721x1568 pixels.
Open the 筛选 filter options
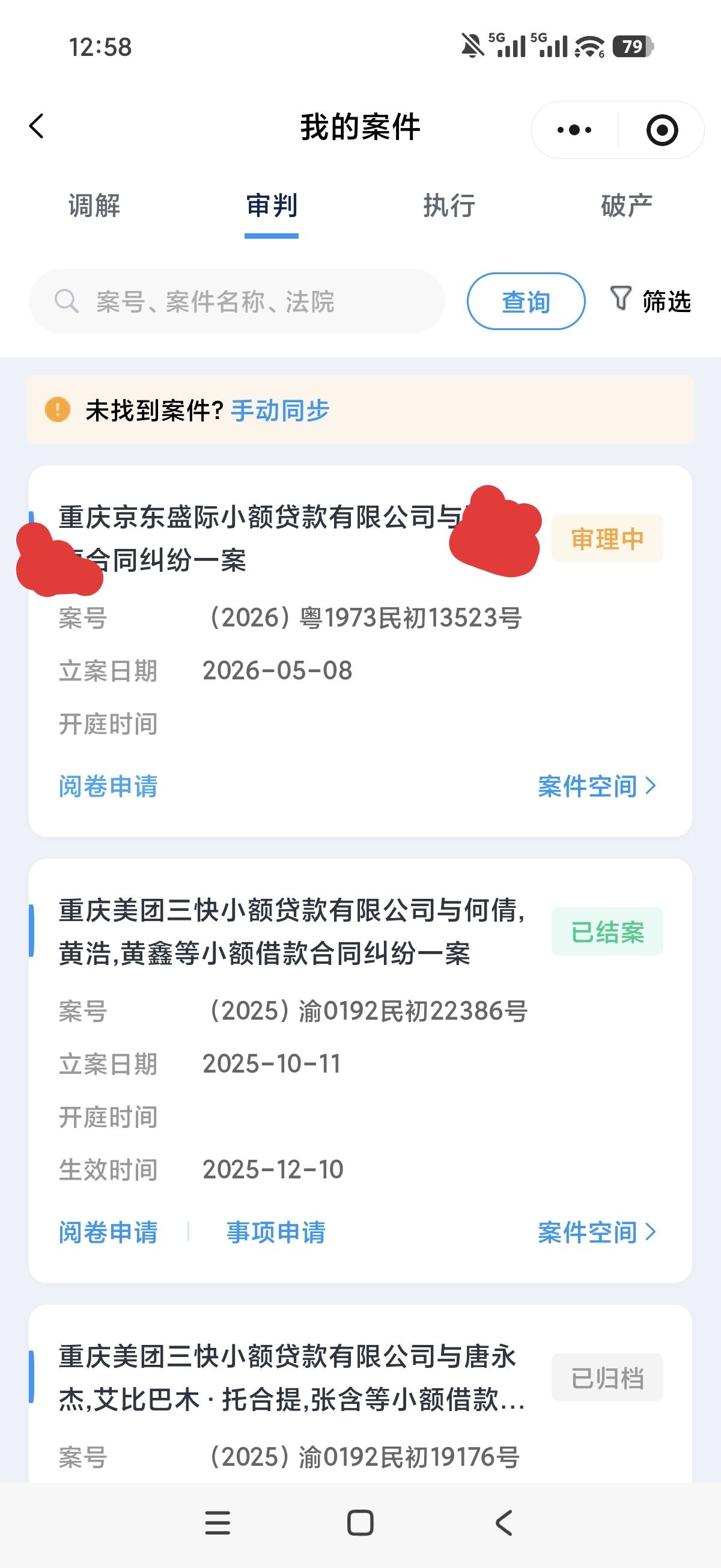point(650,301)
